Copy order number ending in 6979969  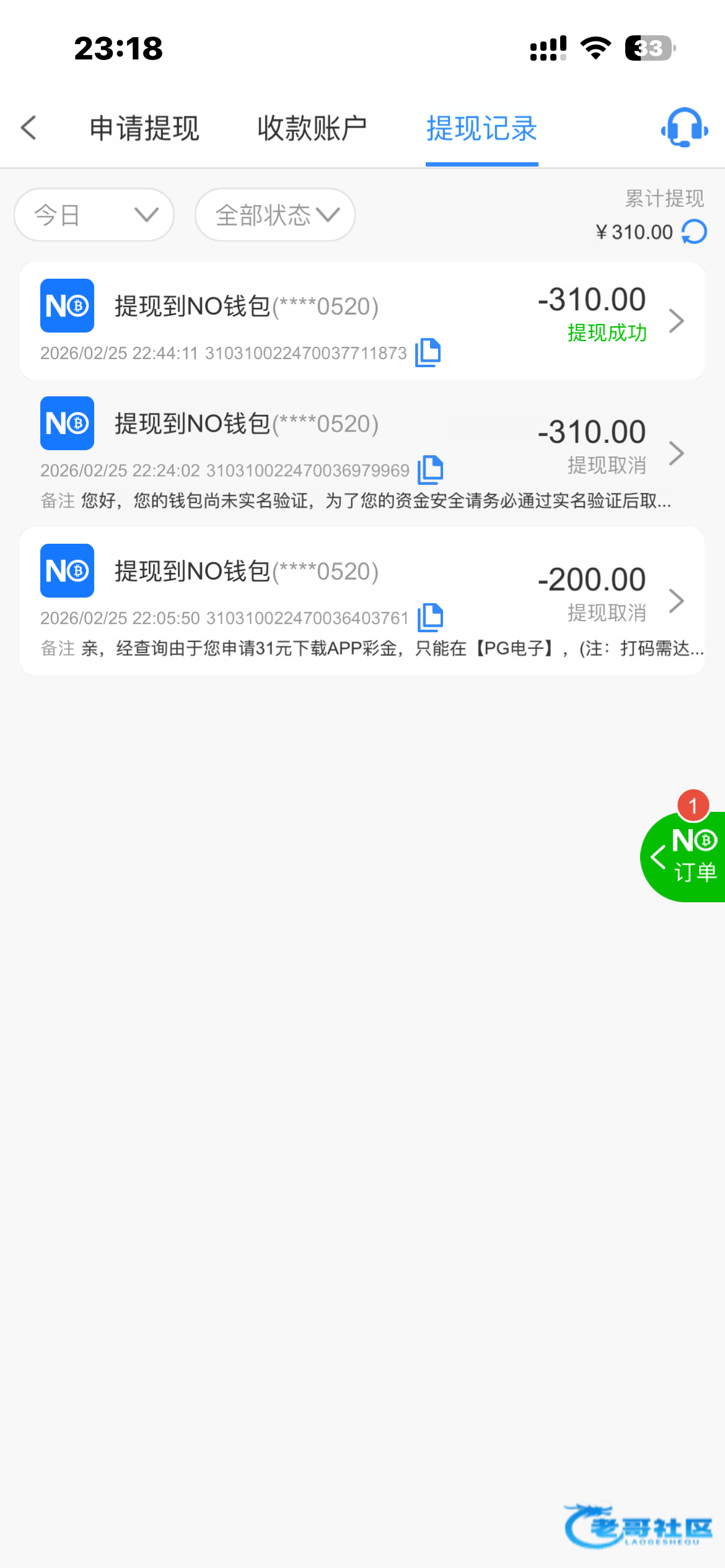(430, 470)
